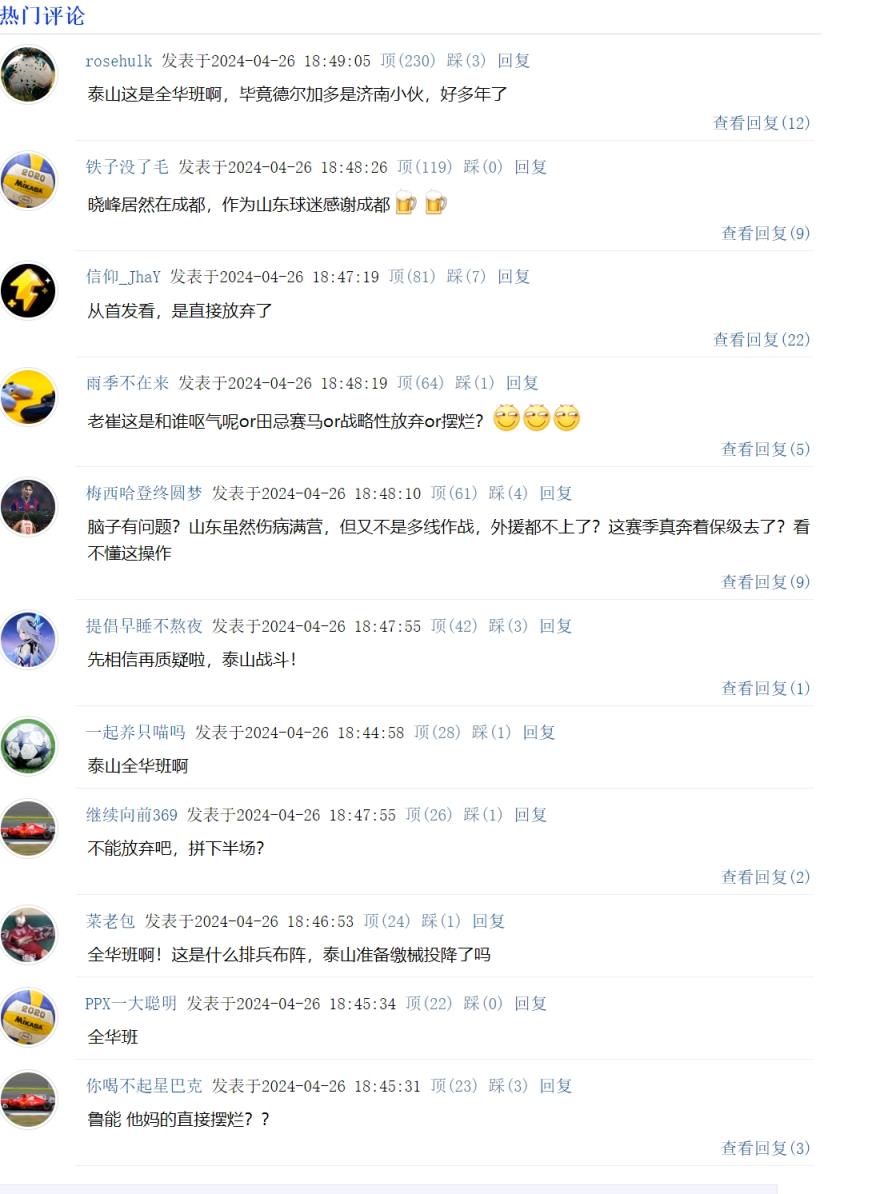Reply to rosehulk's comment
The image size is (884, 1194).
click(x=514, y=61)
